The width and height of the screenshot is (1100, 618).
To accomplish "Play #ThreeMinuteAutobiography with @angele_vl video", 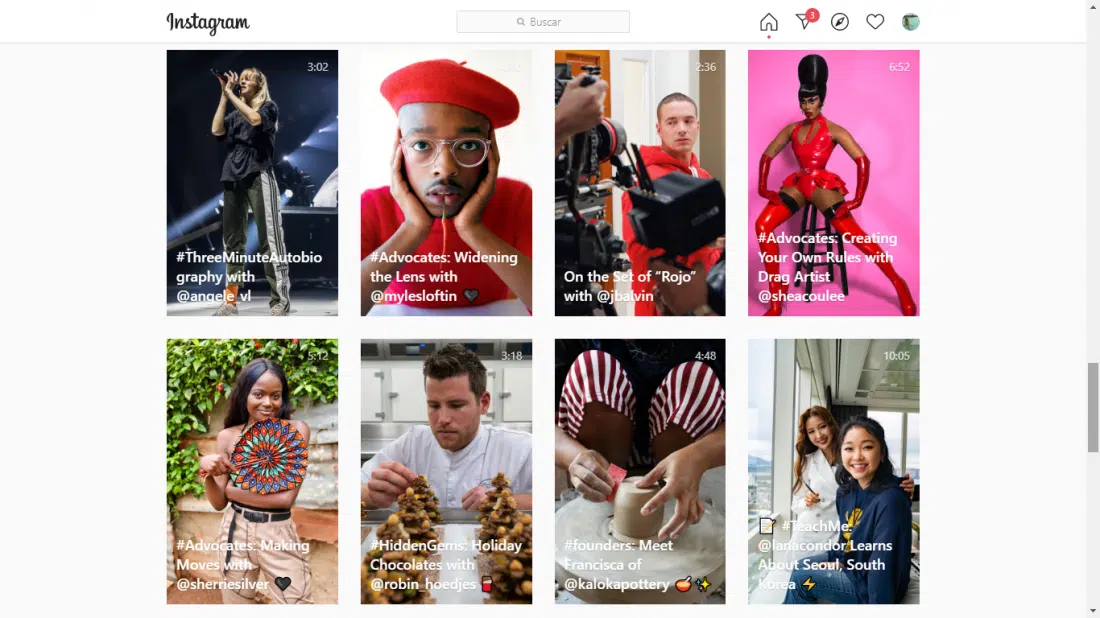I will (x=252, y=183).
